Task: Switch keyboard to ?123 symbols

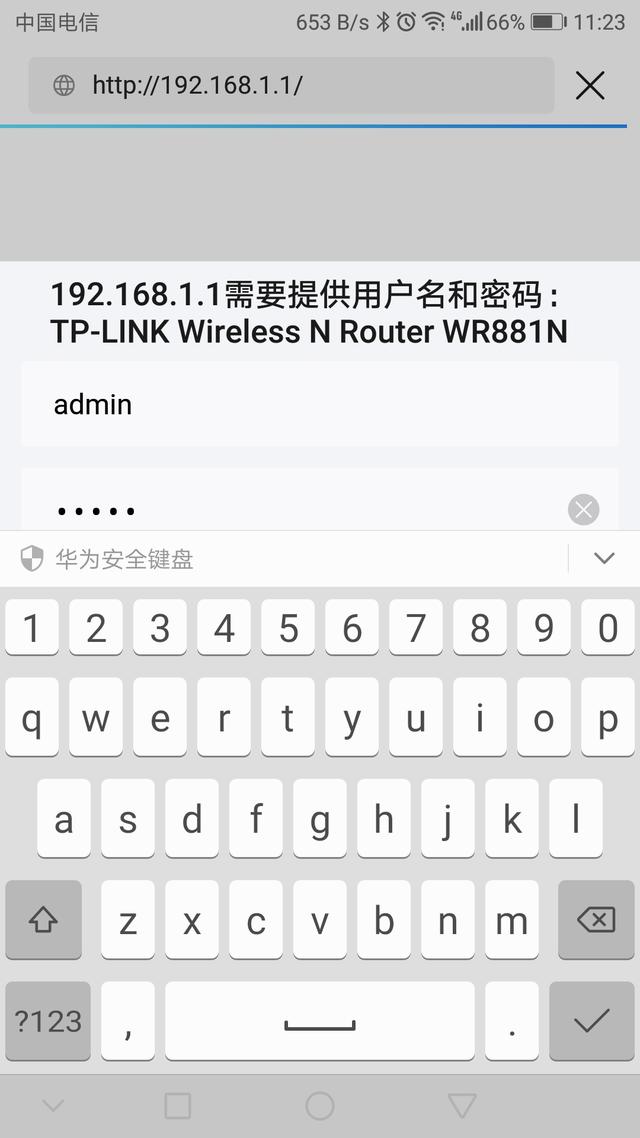Action: [48, 1021]
